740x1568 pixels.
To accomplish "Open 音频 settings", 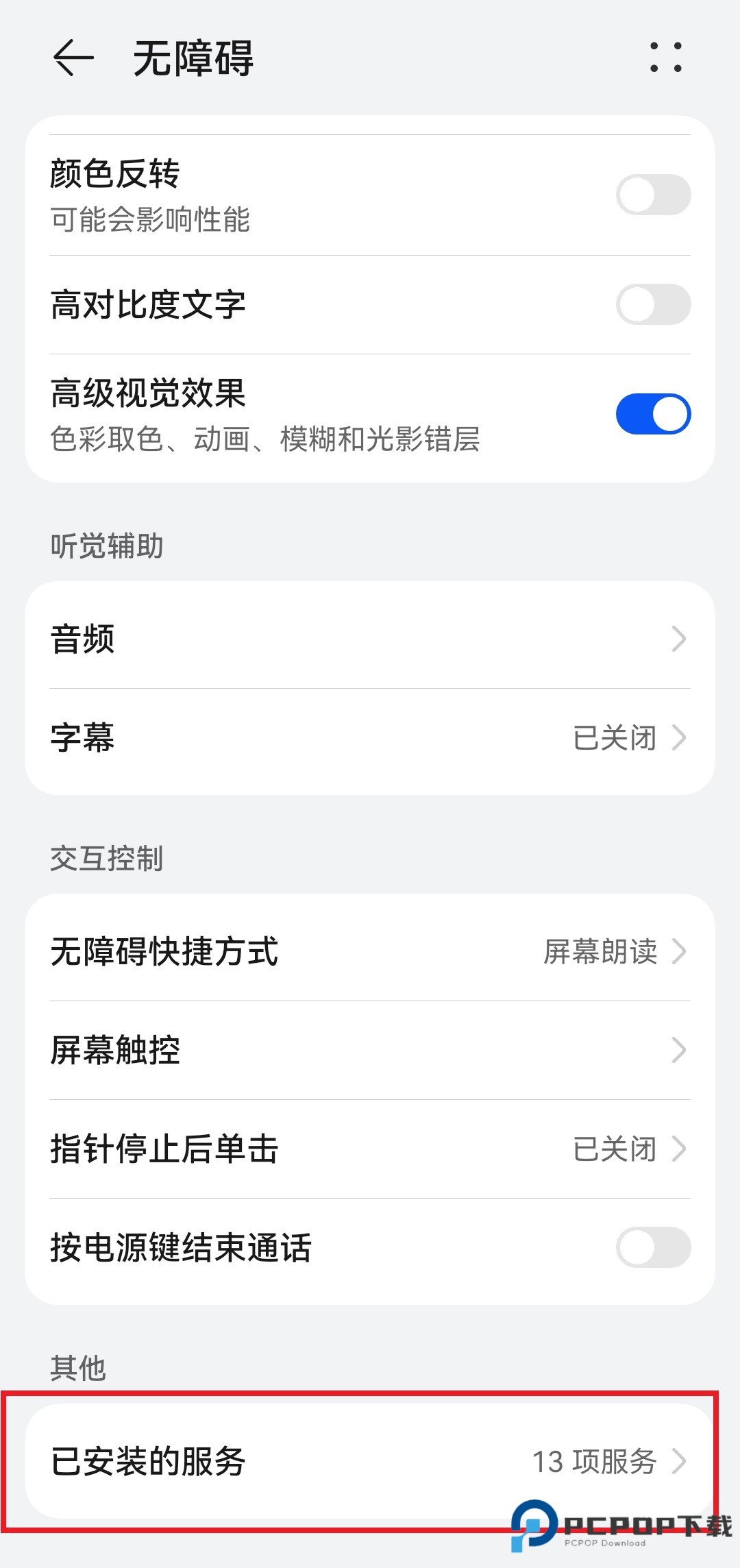I will pos(370,639).
